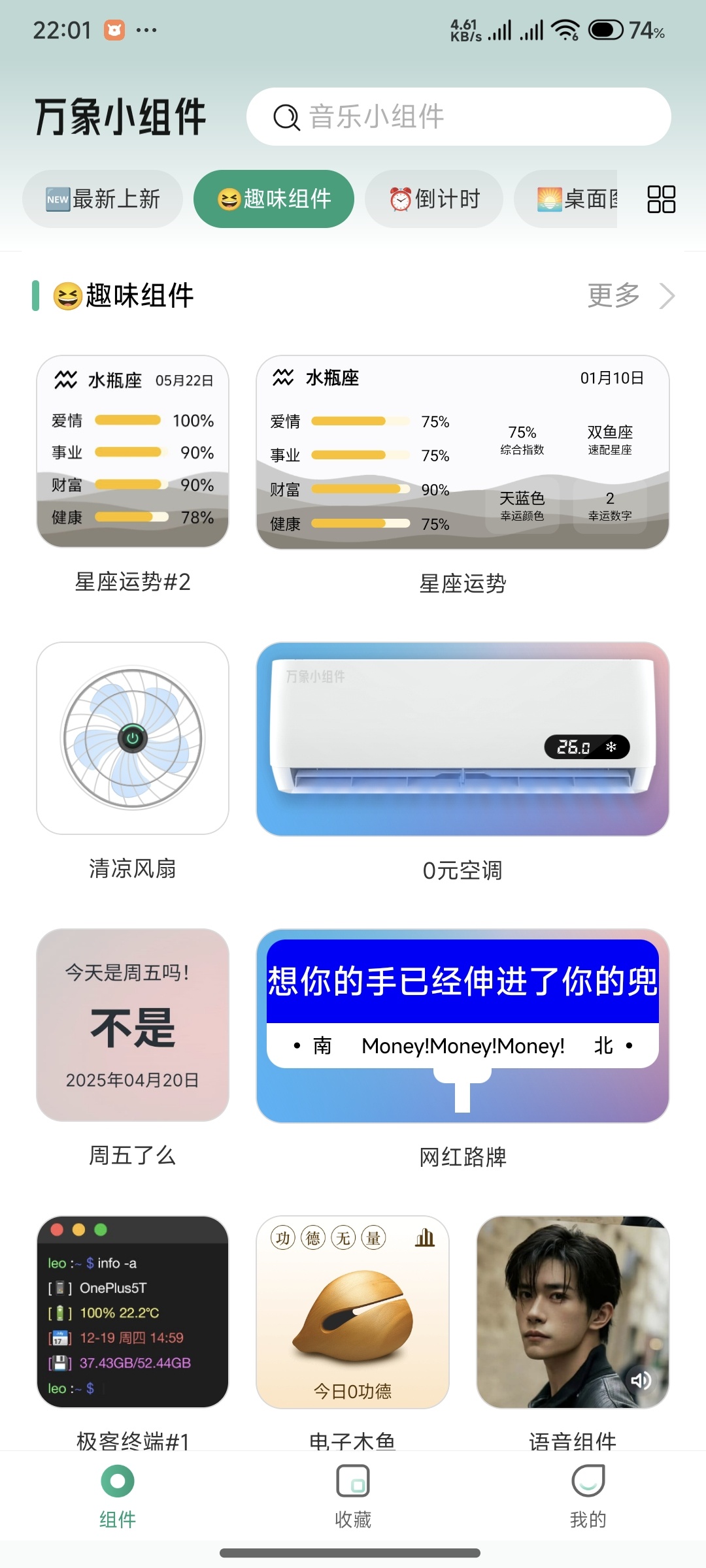Viewport: 706px width, 1568px height.
Task: Open the 音乐小组件 search box
Action: (x=458, y=117)
